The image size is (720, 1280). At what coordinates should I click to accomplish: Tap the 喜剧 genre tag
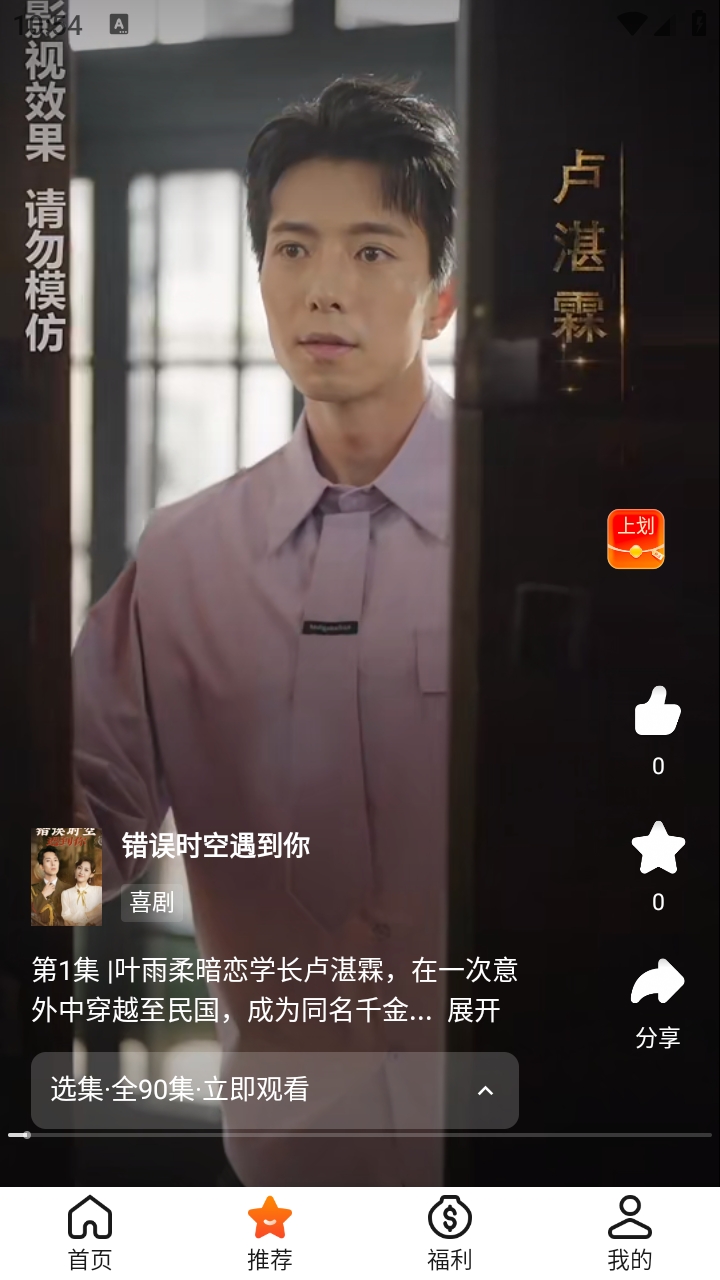pyautogui.click(x=151, y=903)
